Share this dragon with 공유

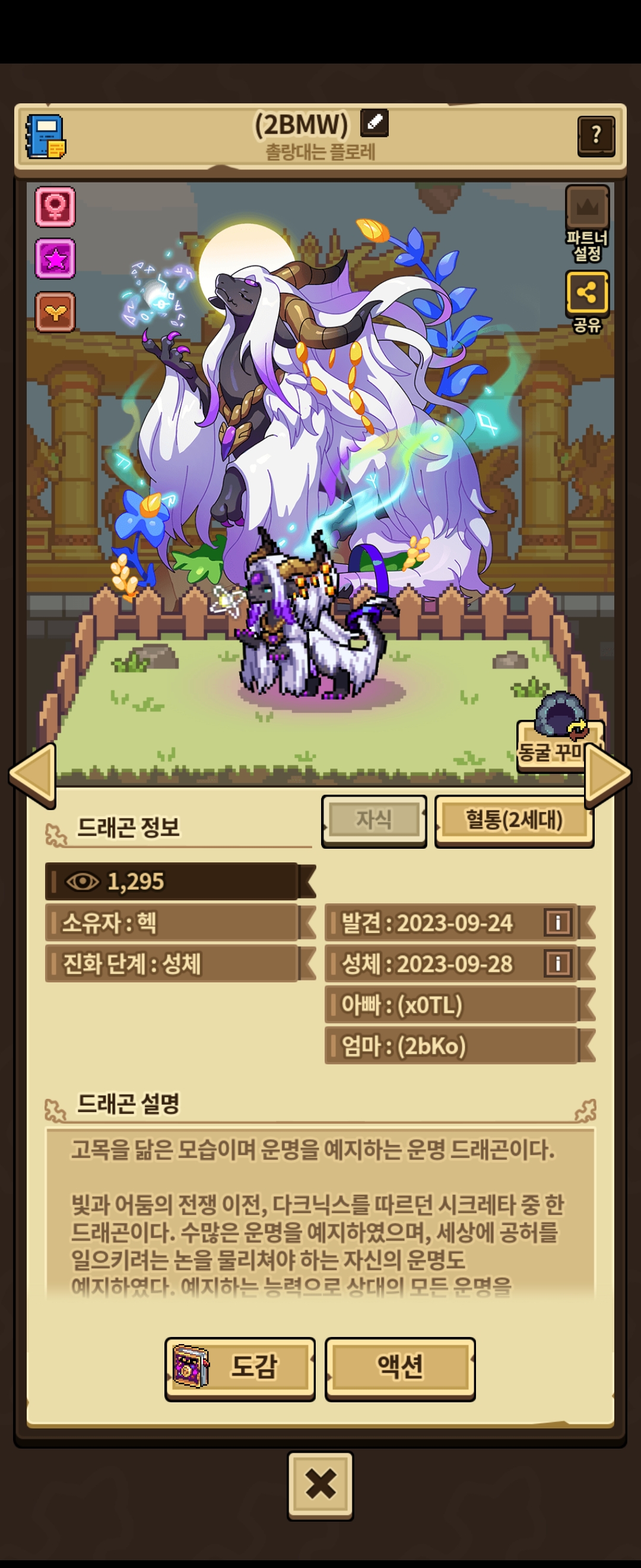(x=587, y=301)
